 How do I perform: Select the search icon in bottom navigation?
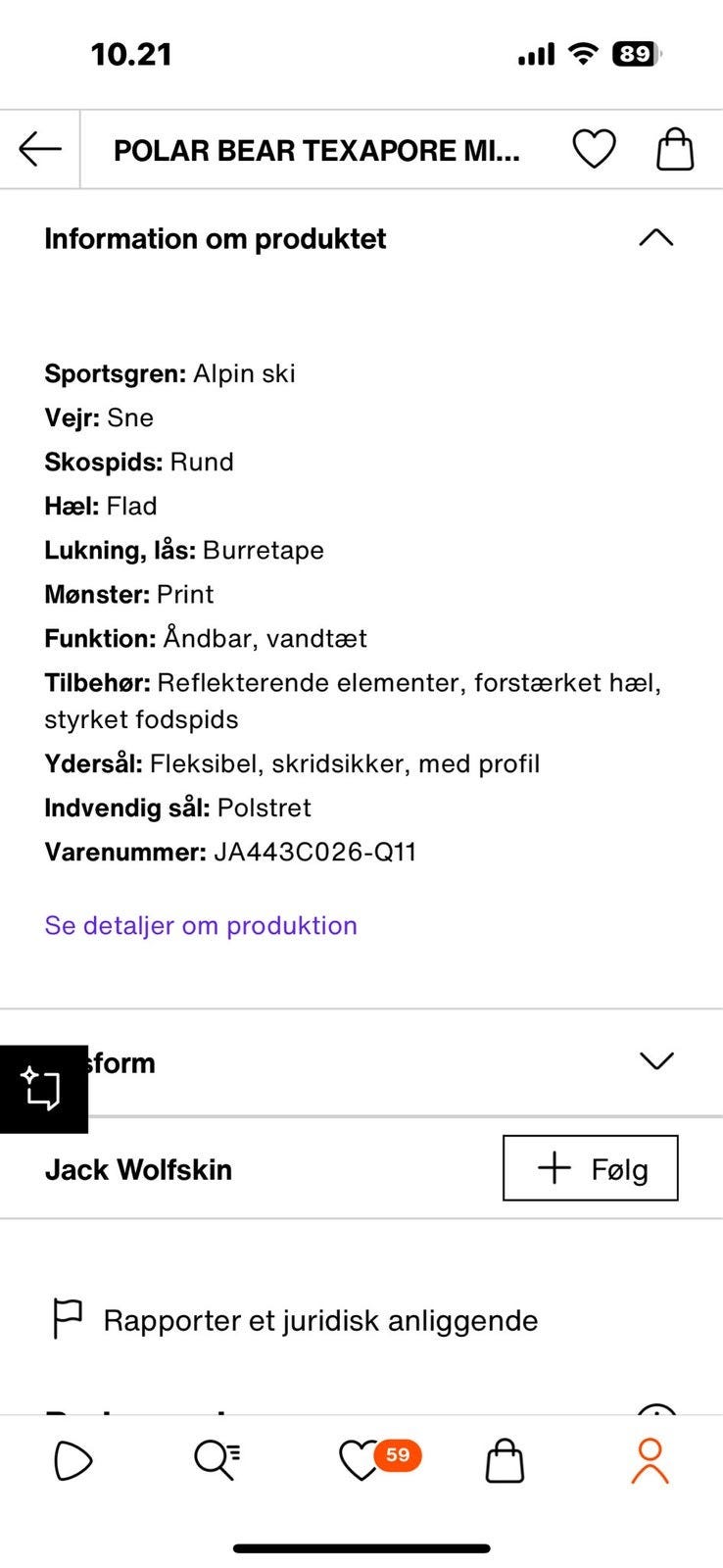[x=217, y=1460]
